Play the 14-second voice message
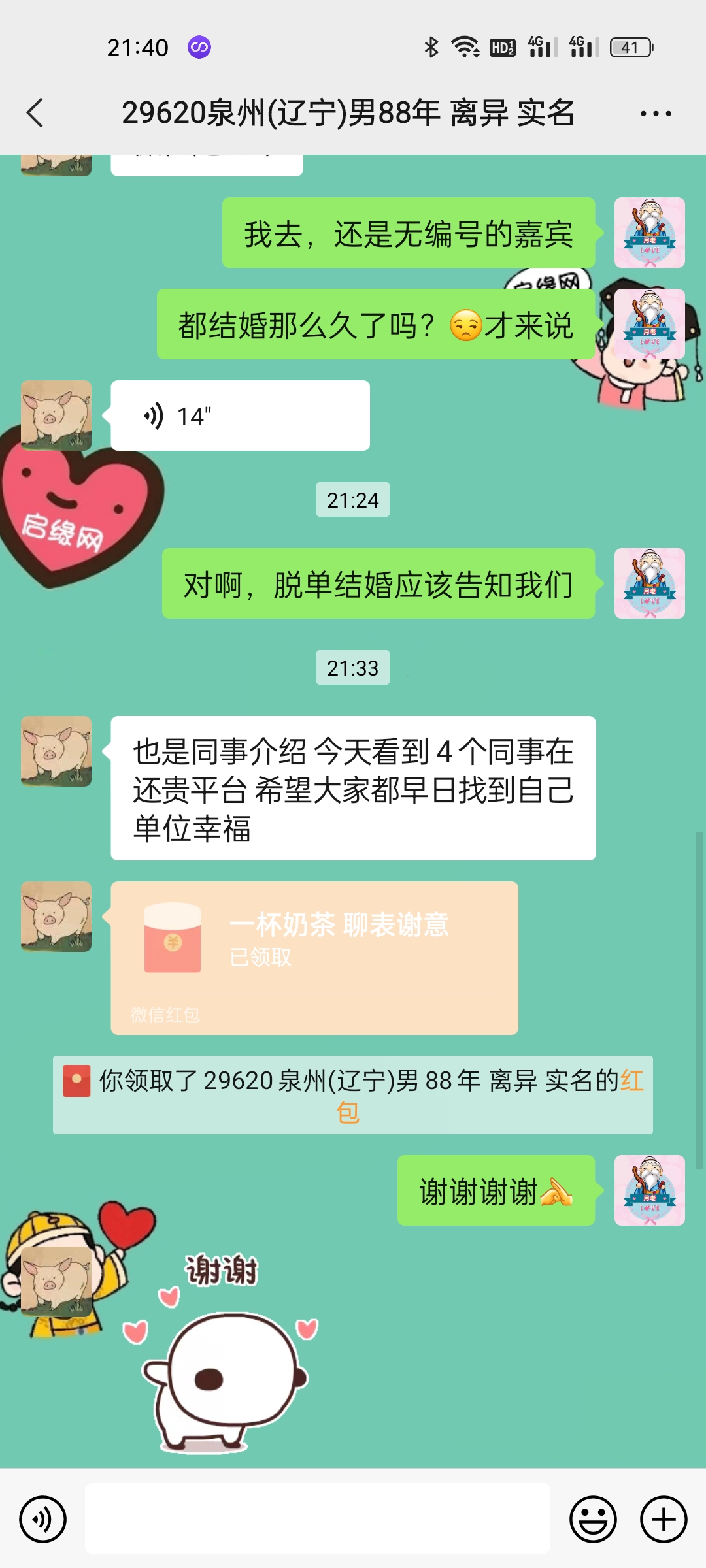This screenshot has width=706, height=1568. tap(239, 416)
